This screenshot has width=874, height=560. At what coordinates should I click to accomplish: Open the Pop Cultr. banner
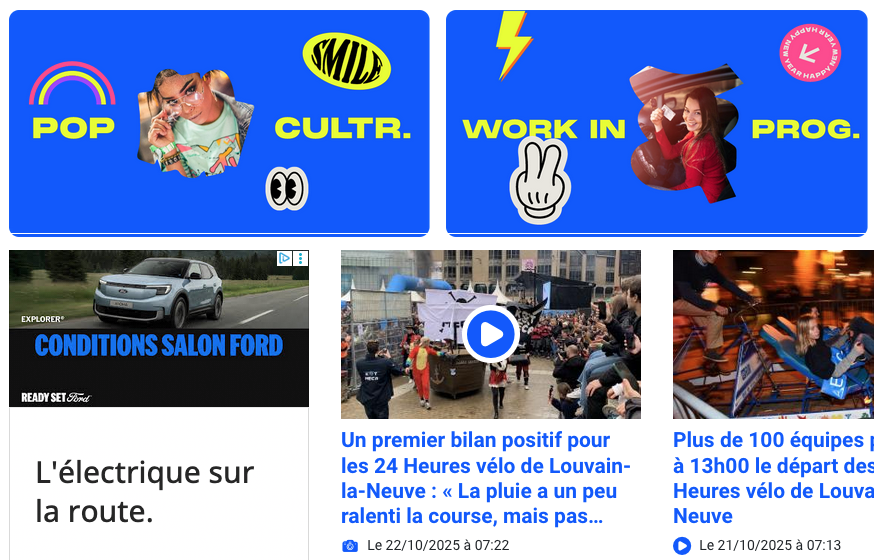point(219,123)
